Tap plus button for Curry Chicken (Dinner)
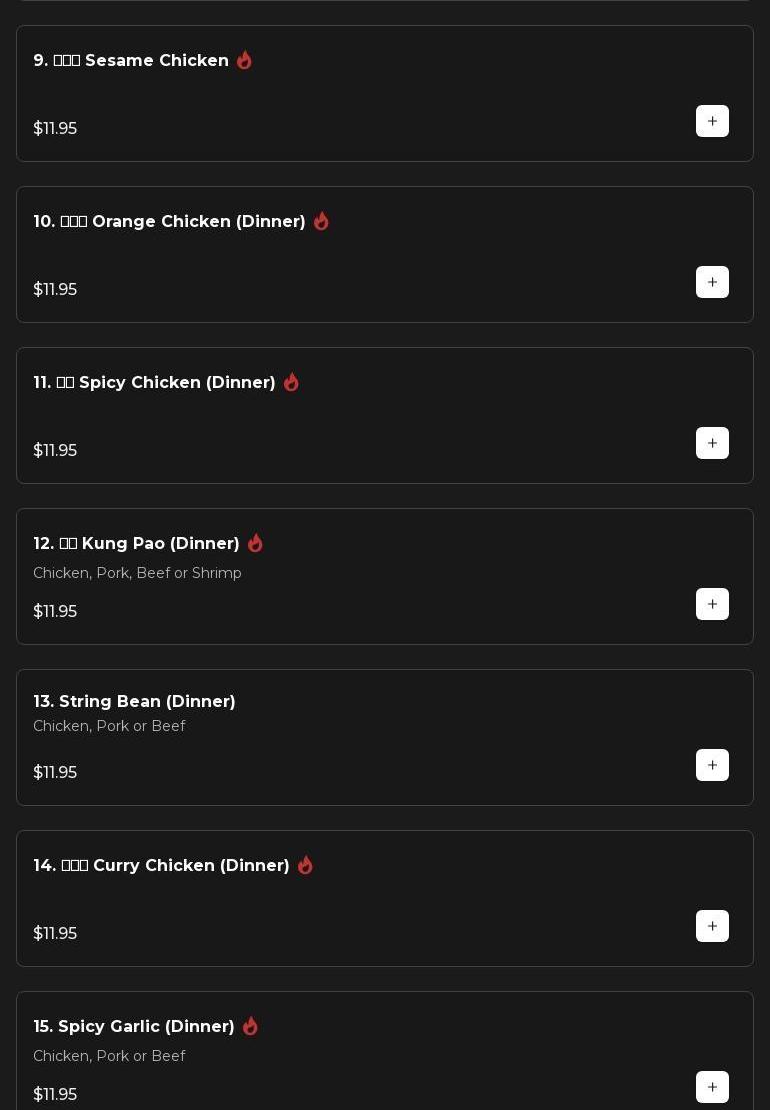The image size is (770, 1110). tap(712, 926)
